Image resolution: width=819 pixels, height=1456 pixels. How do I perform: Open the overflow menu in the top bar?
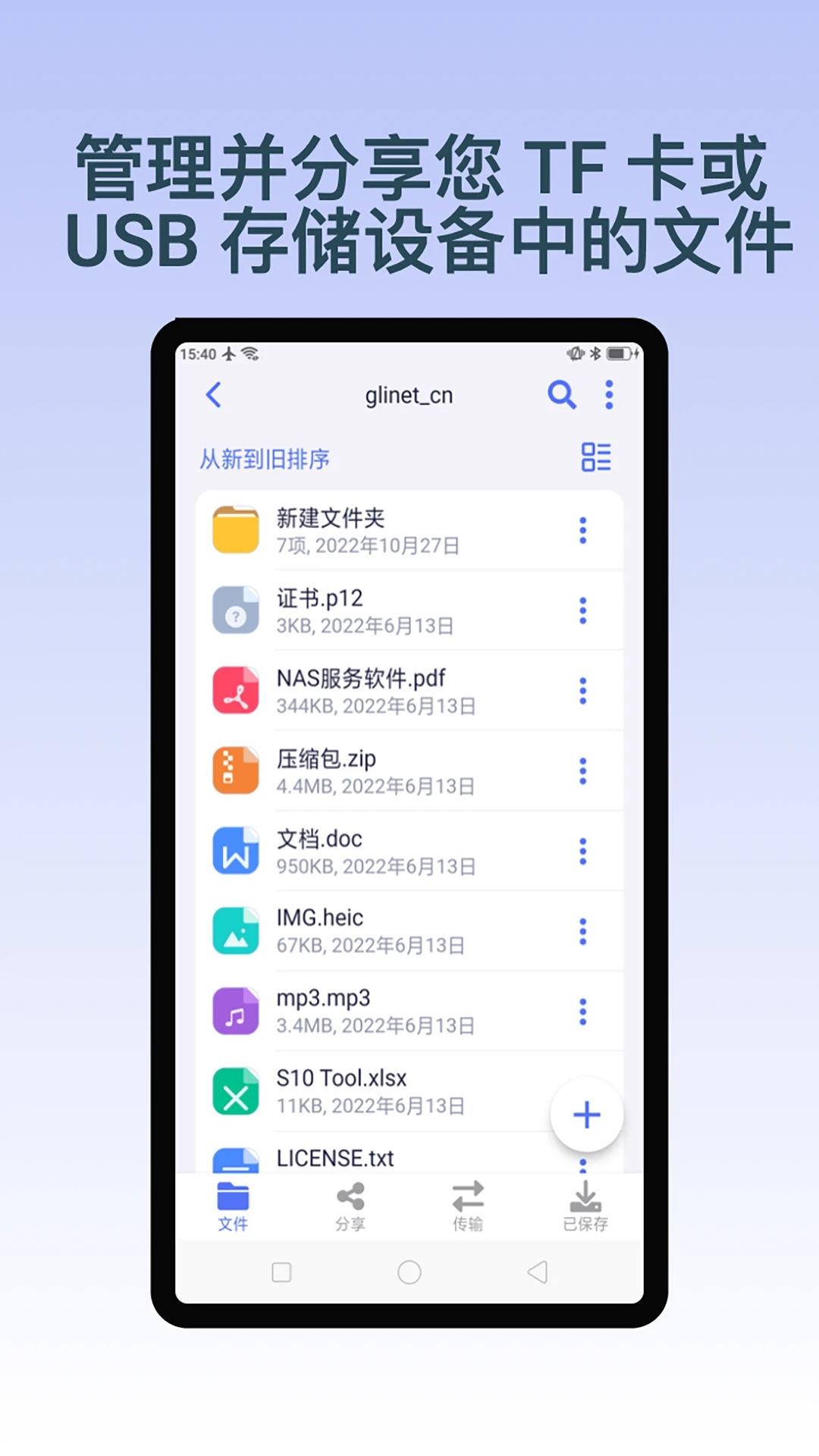click(609, 395)
